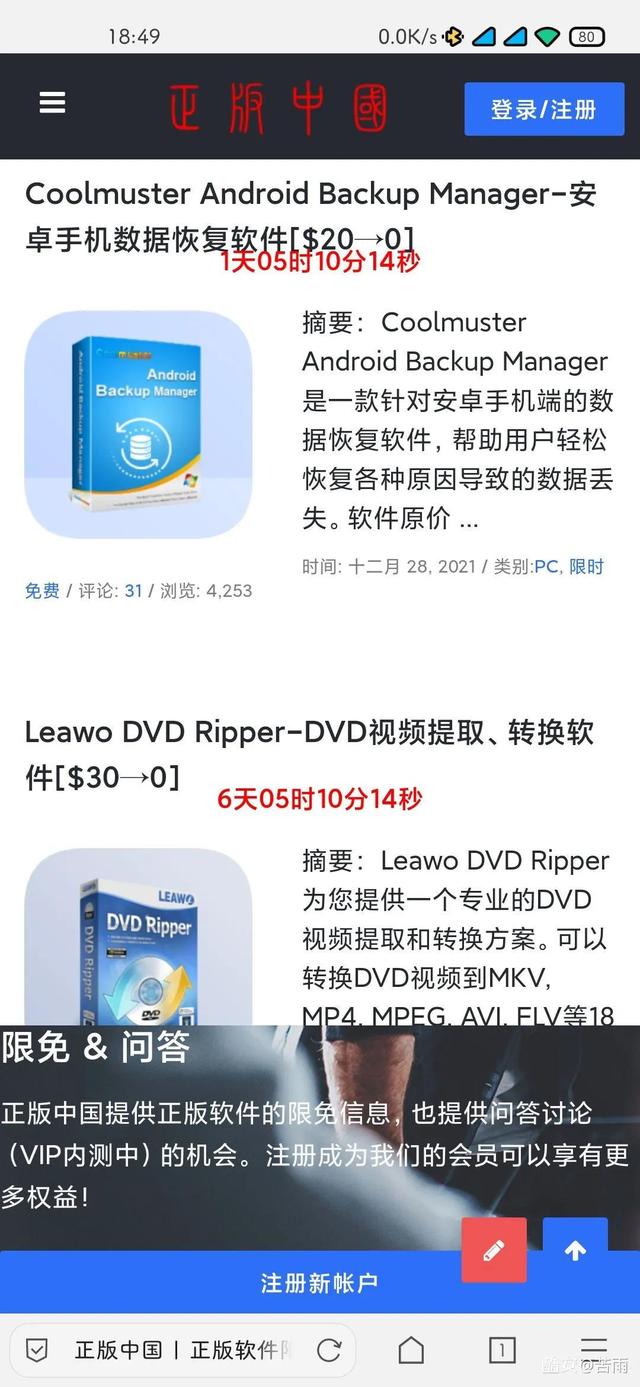
Task: View the 31 comments on Coolmuster post
Action: coord(133,591)
